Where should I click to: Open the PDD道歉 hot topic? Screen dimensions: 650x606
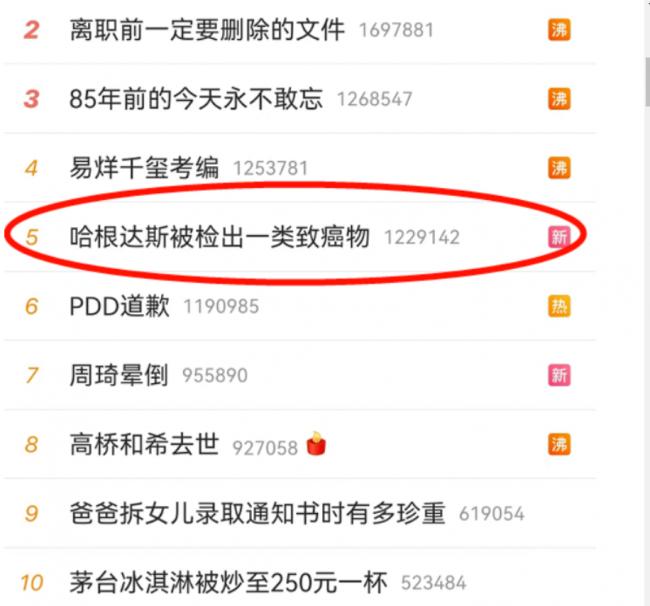pos(120,306)
